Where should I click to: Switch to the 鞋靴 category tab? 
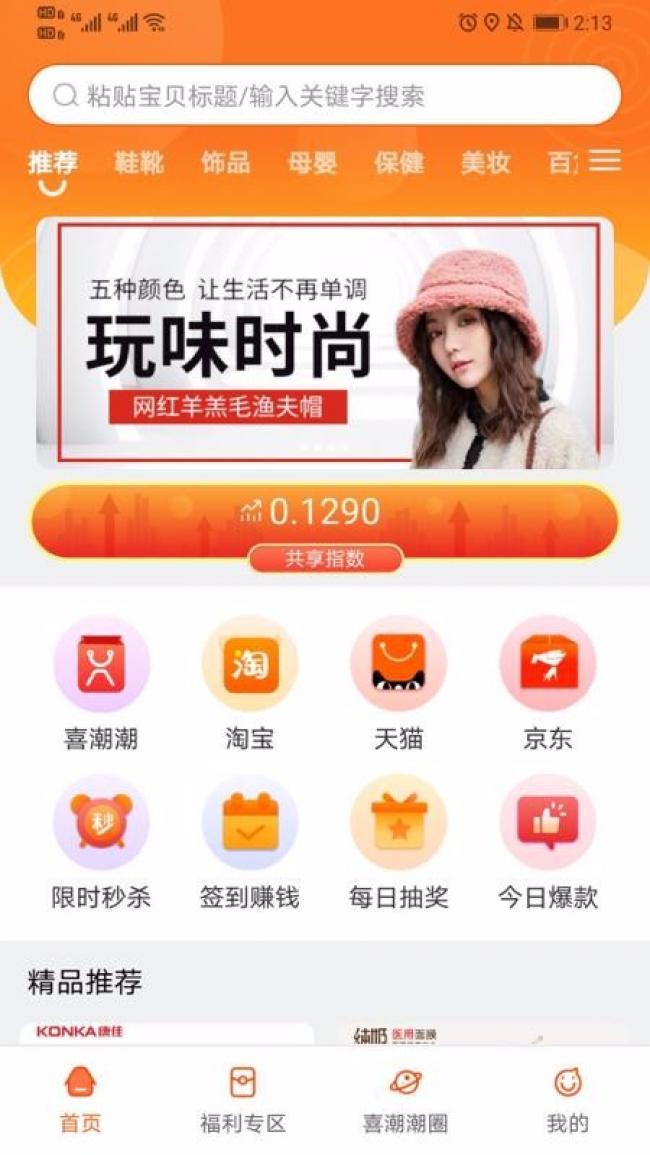139,163
